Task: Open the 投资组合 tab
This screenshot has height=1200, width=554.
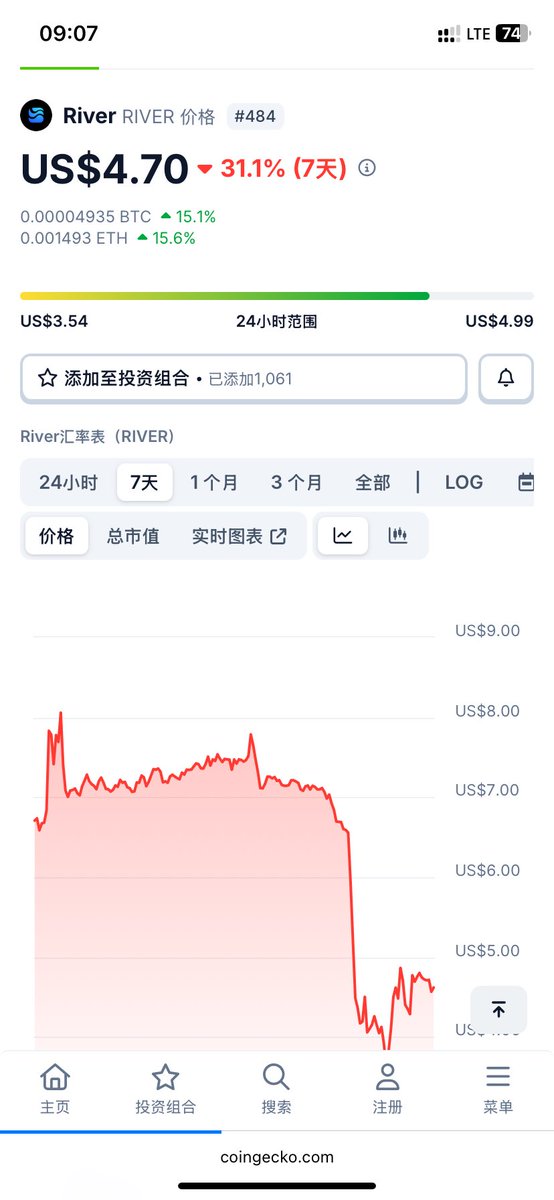Action: tap(165, 1089)
